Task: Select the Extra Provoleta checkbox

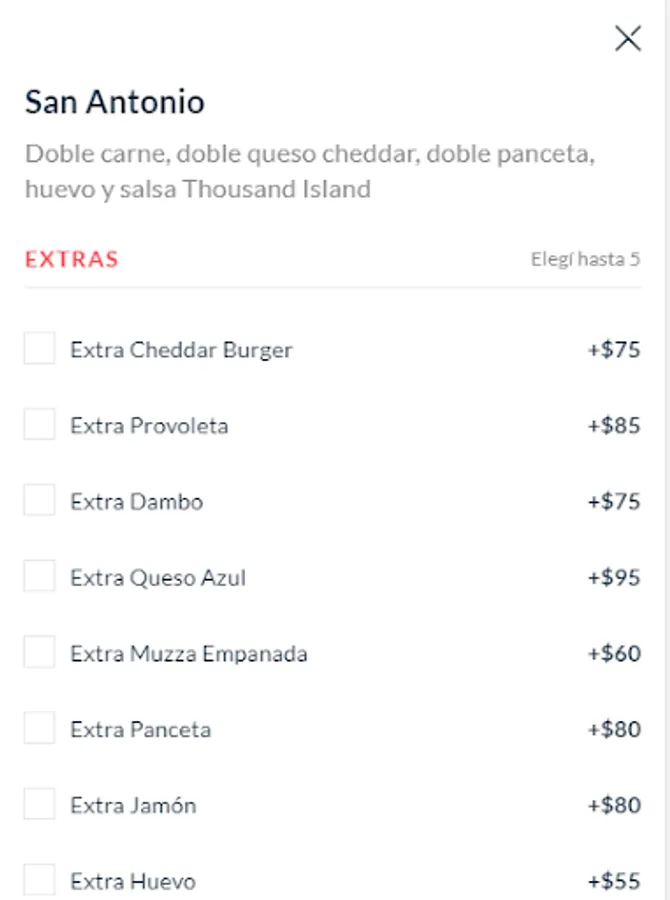Action: click(40, 425)
